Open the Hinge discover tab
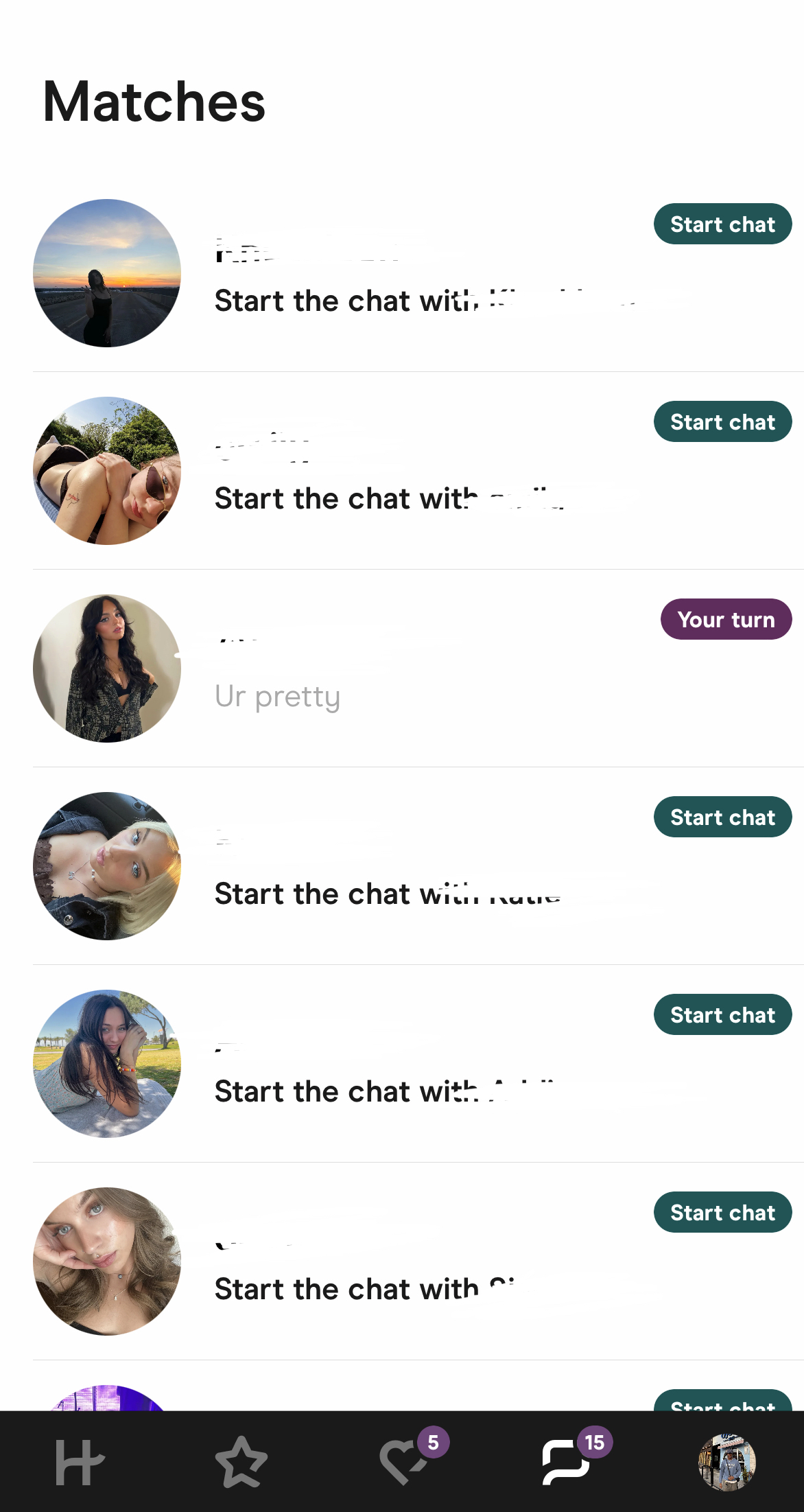Image resolution: width=804 pixels, height=1512 pixels. 80,1463
